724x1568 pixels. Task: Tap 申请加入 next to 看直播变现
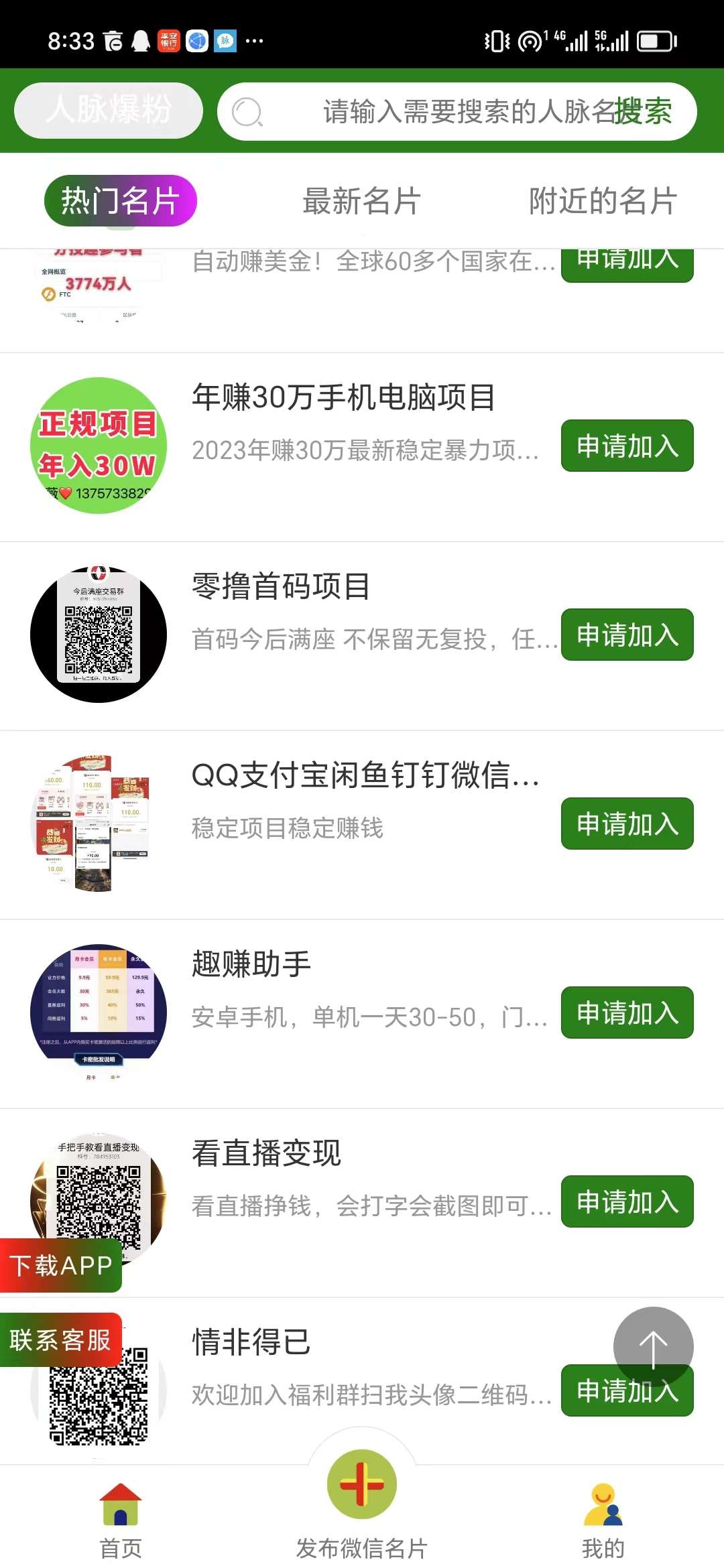coord(627,1202)
